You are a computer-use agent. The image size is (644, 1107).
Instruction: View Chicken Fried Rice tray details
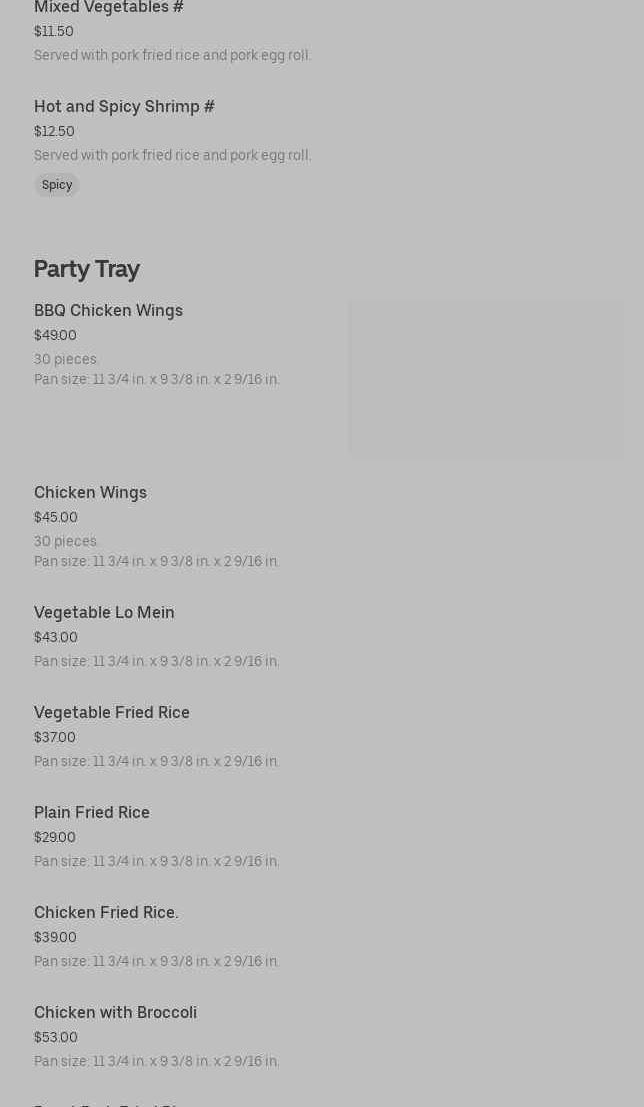pos(106,913)
